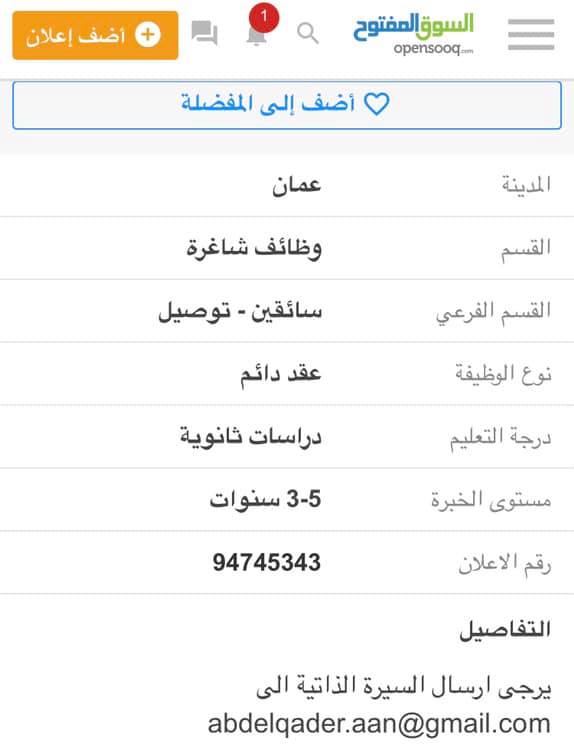Tap the orange أضف إعلان button

point(95,35)
